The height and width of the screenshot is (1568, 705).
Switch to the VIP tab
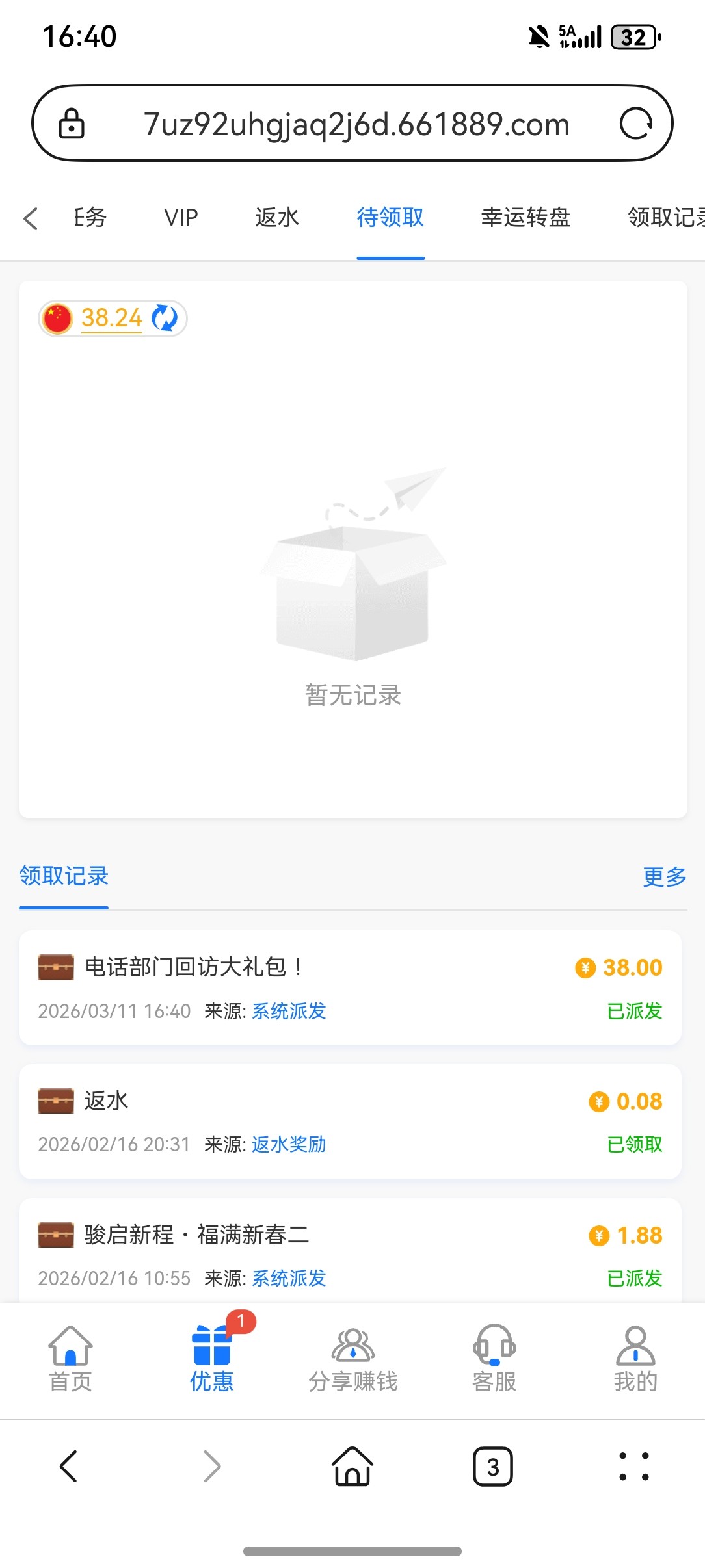point(181,218)
